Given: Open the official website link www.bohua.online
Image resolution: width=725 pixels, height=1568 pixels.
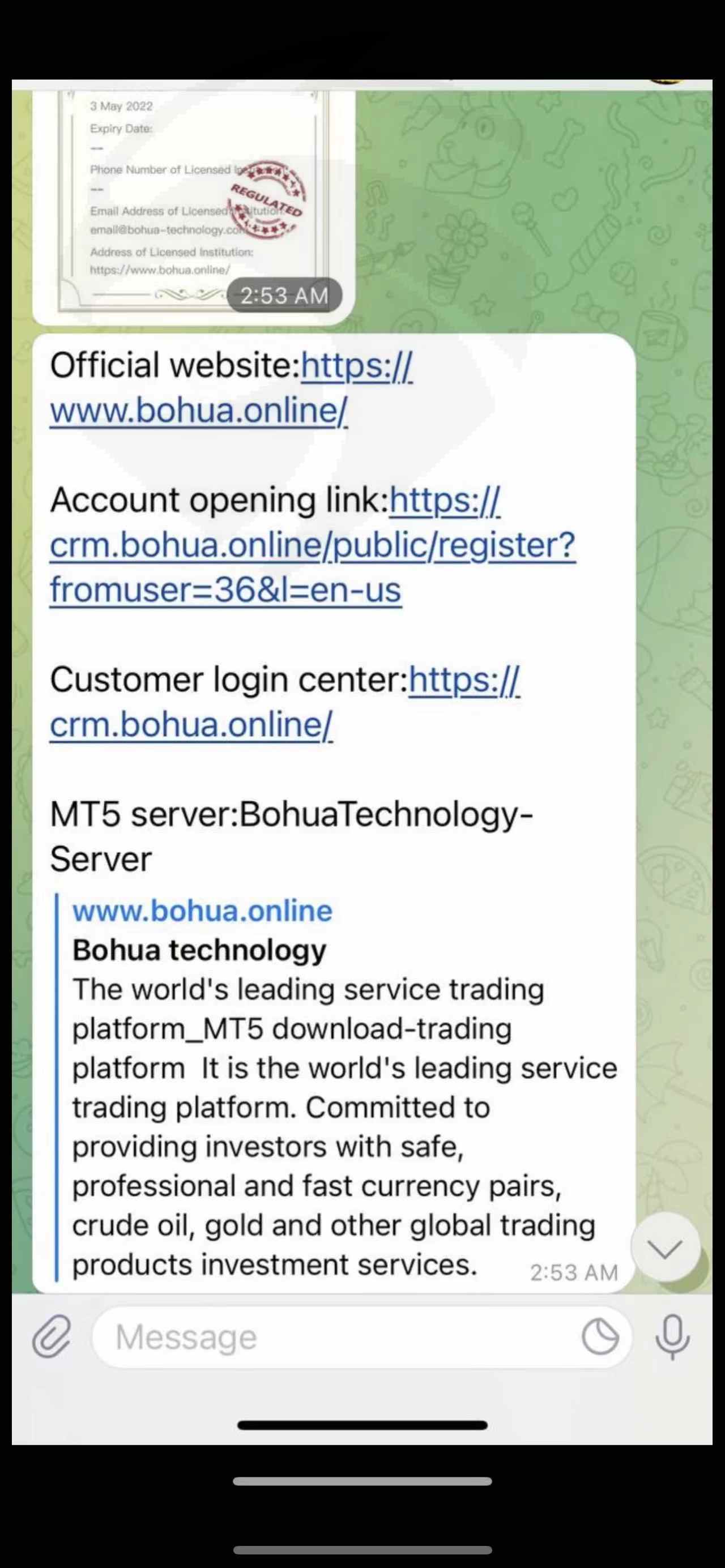Looking at the screenshot, I should (231, 387).
